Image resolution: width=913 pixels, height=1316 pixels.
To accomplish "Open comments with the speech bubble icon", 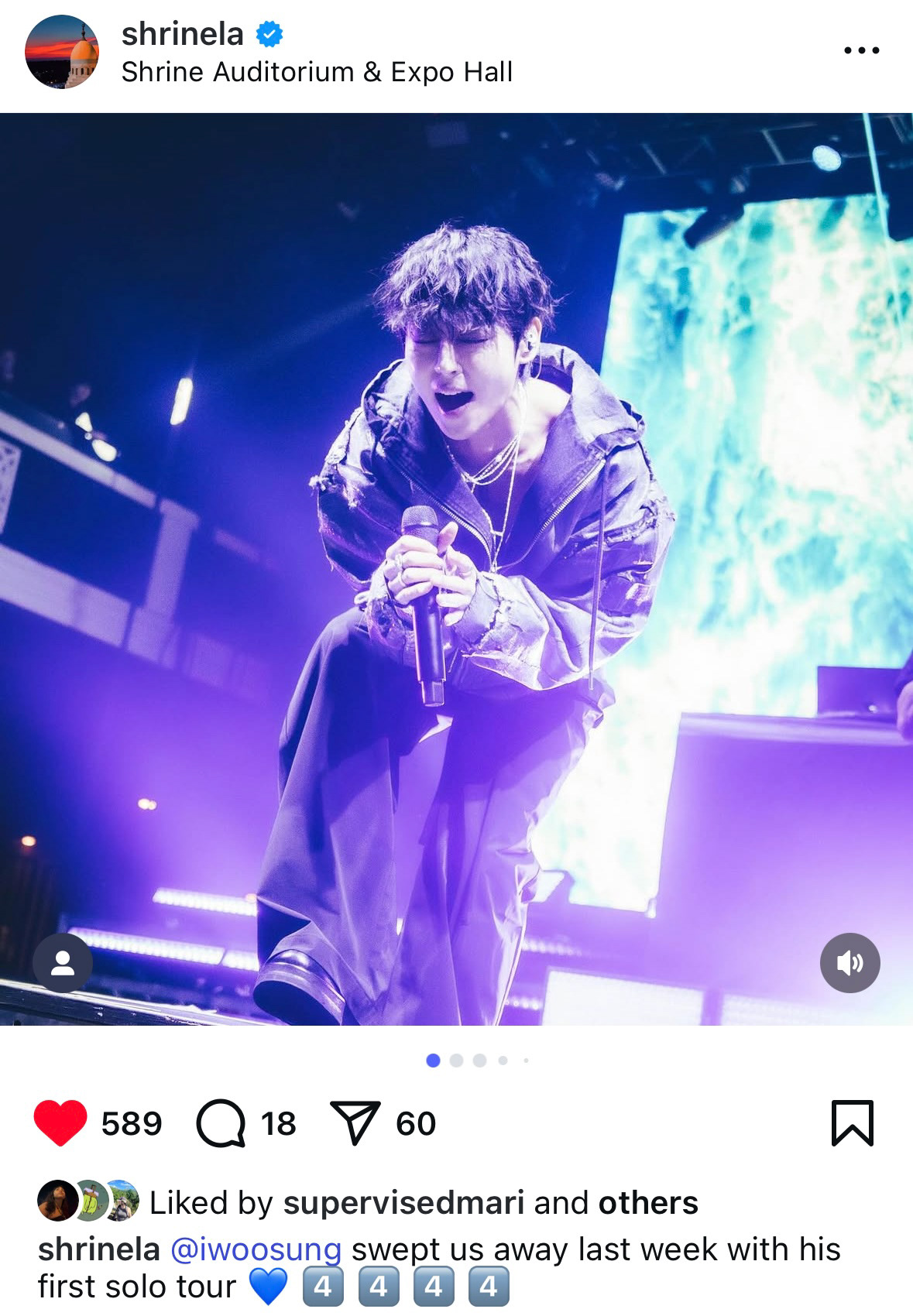I will coord(221,1123).
